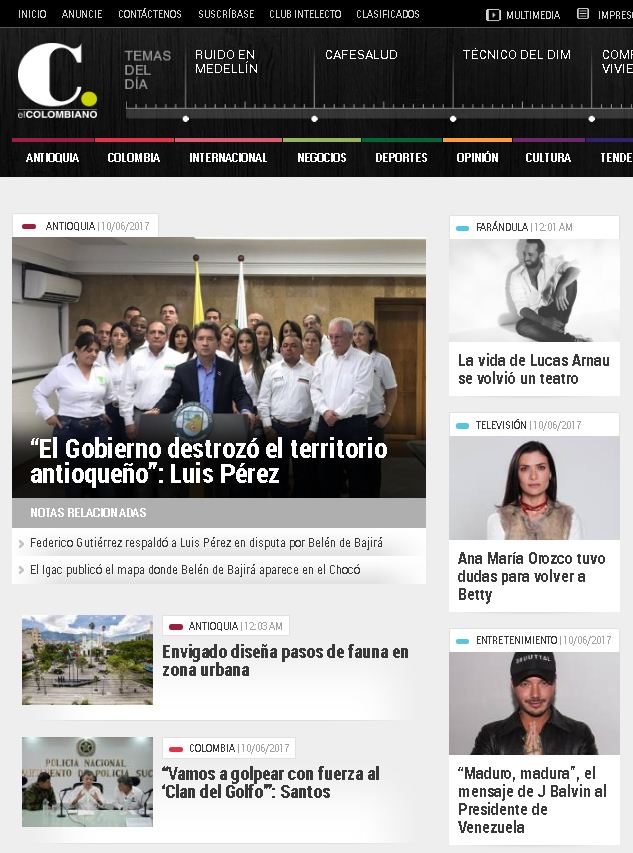This screenshot has width=633, height=853.
Task: Open the Ana María Orozco article
Action: pos(531,576)
